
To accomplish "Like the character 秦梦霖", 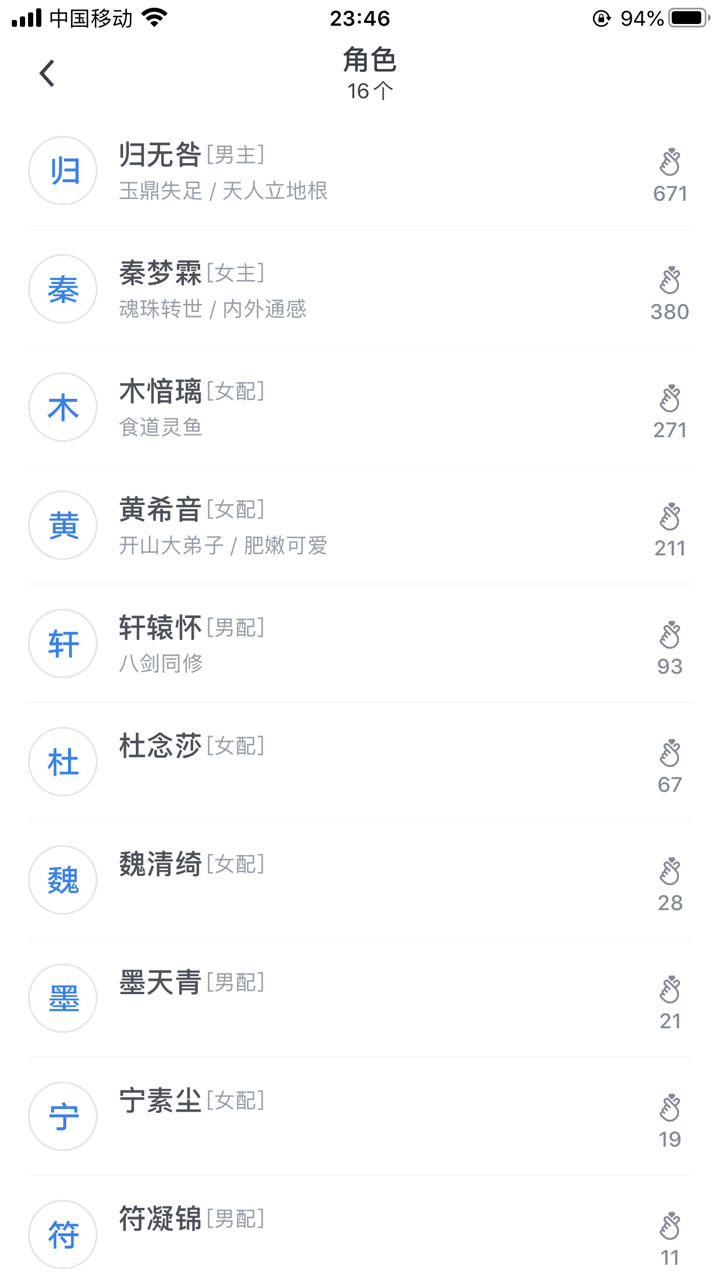I will pyautogui.click(x=670, y=281).
